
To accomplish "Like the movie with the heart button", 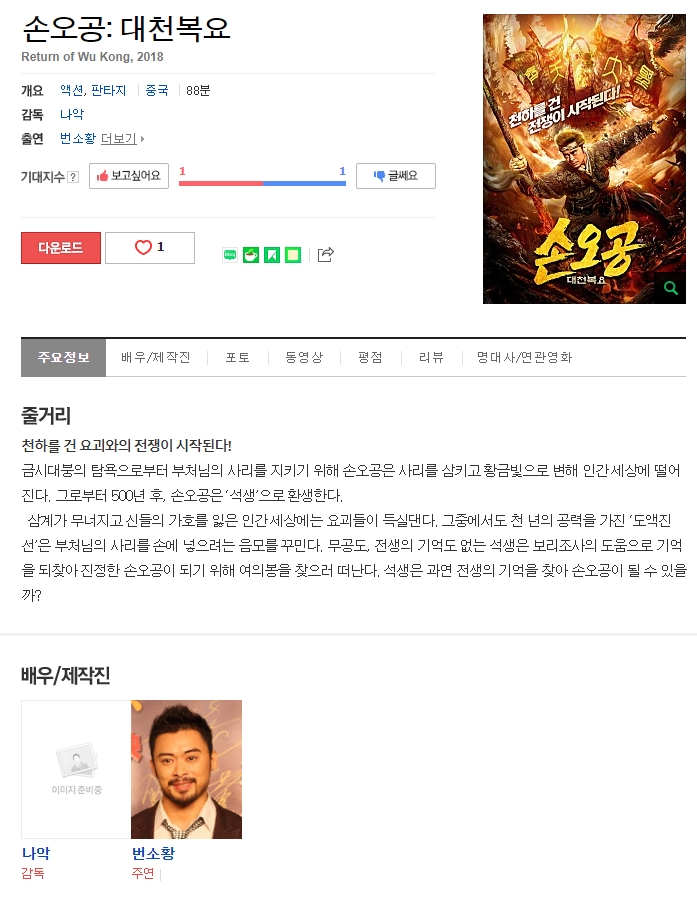I will (x=150, y=248).
